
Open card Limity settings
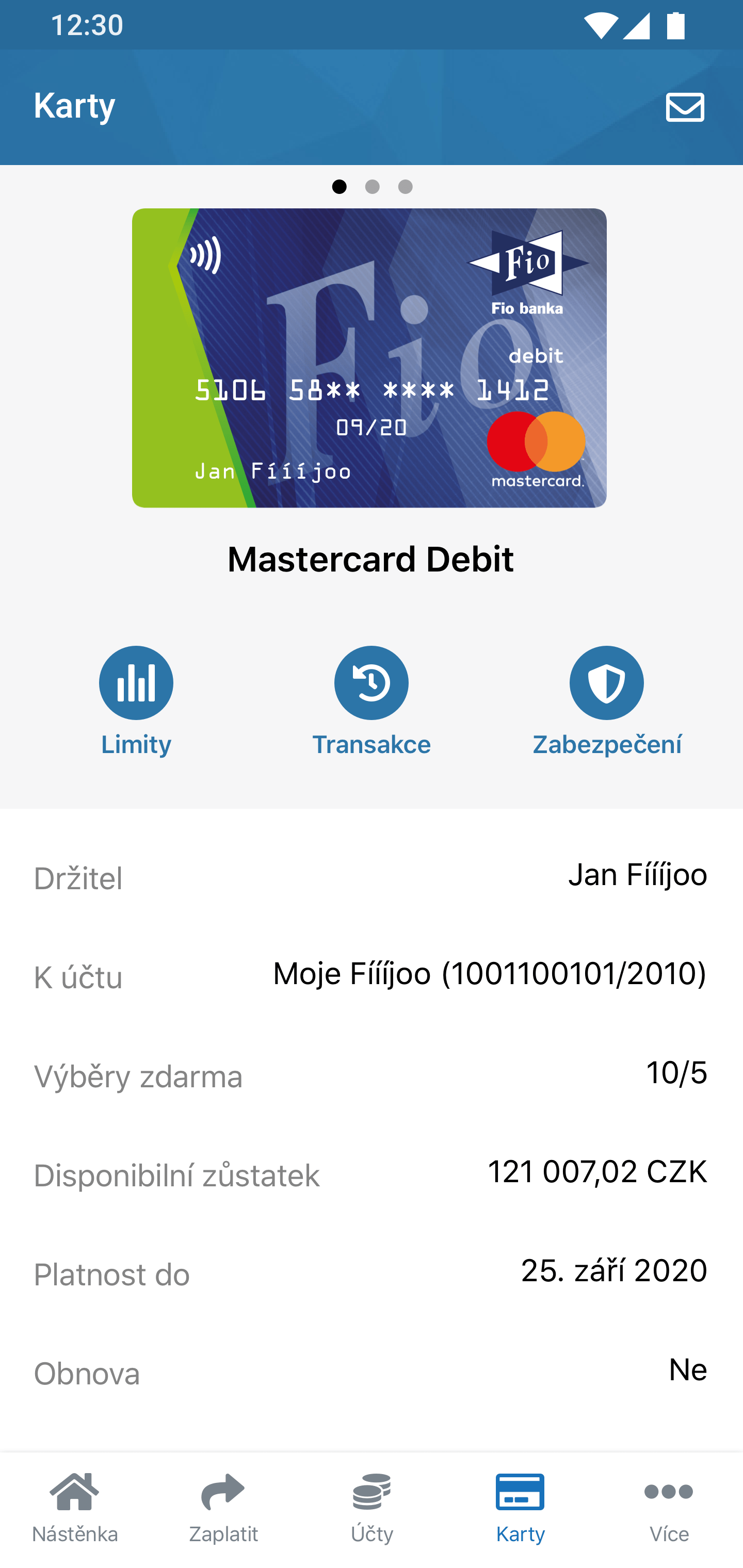pos(136,700)
